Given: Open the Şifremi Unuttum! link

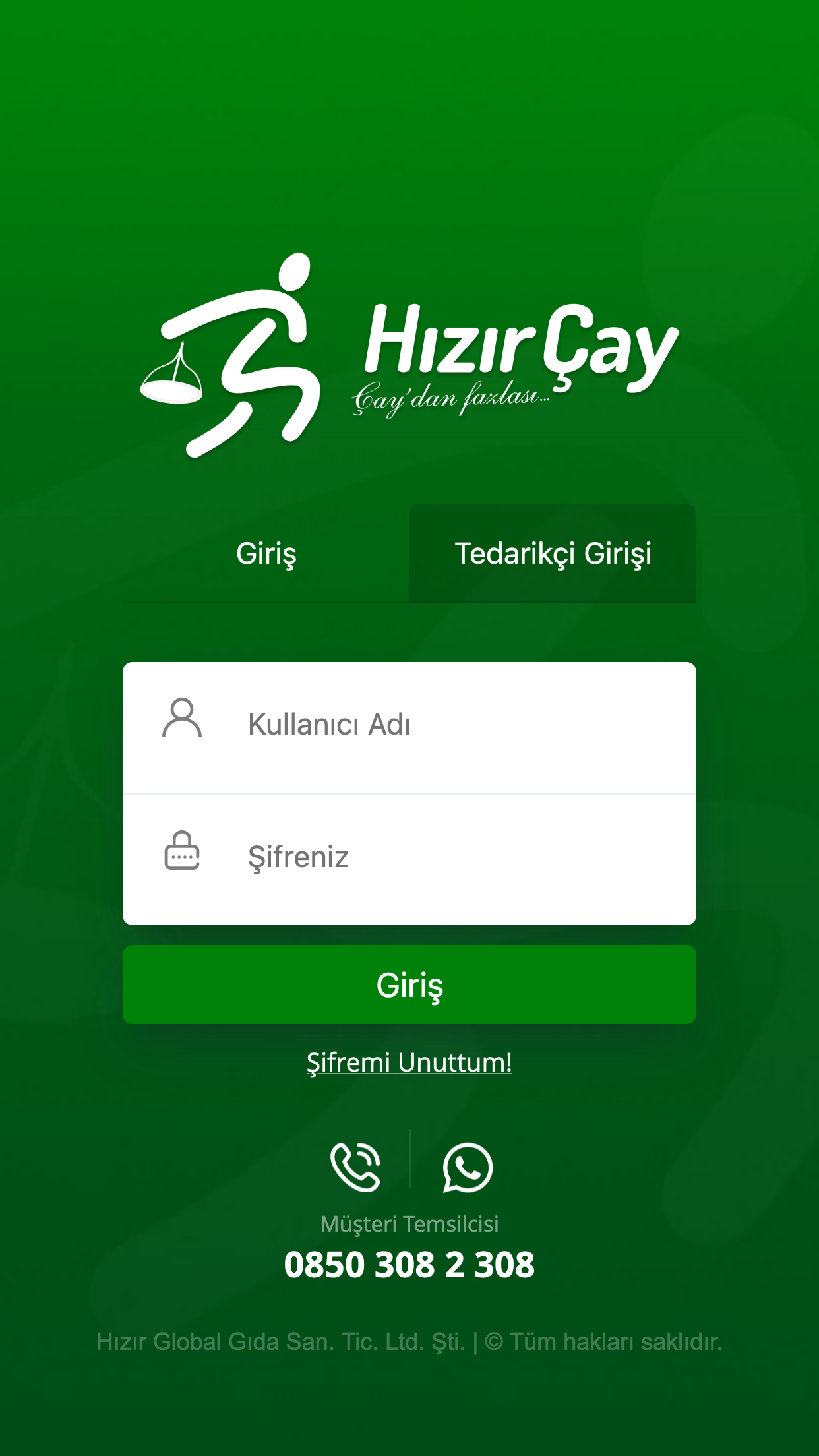Looking at the screenshot, I should 409,1062.
